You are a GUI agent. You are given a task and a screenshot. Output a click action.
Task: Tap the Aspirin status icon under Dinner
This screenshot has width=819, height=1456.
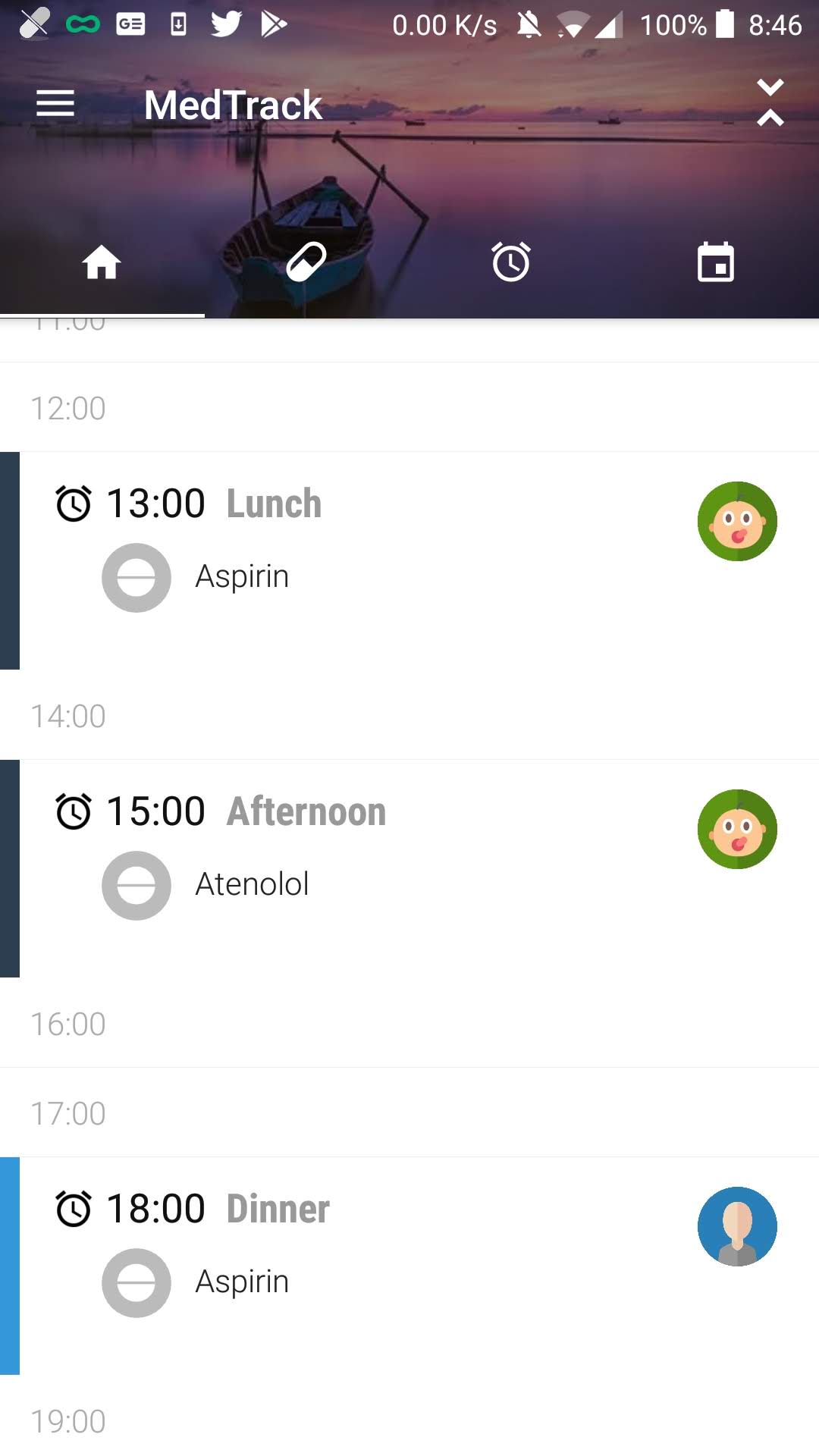click(x=136, y=1283)
